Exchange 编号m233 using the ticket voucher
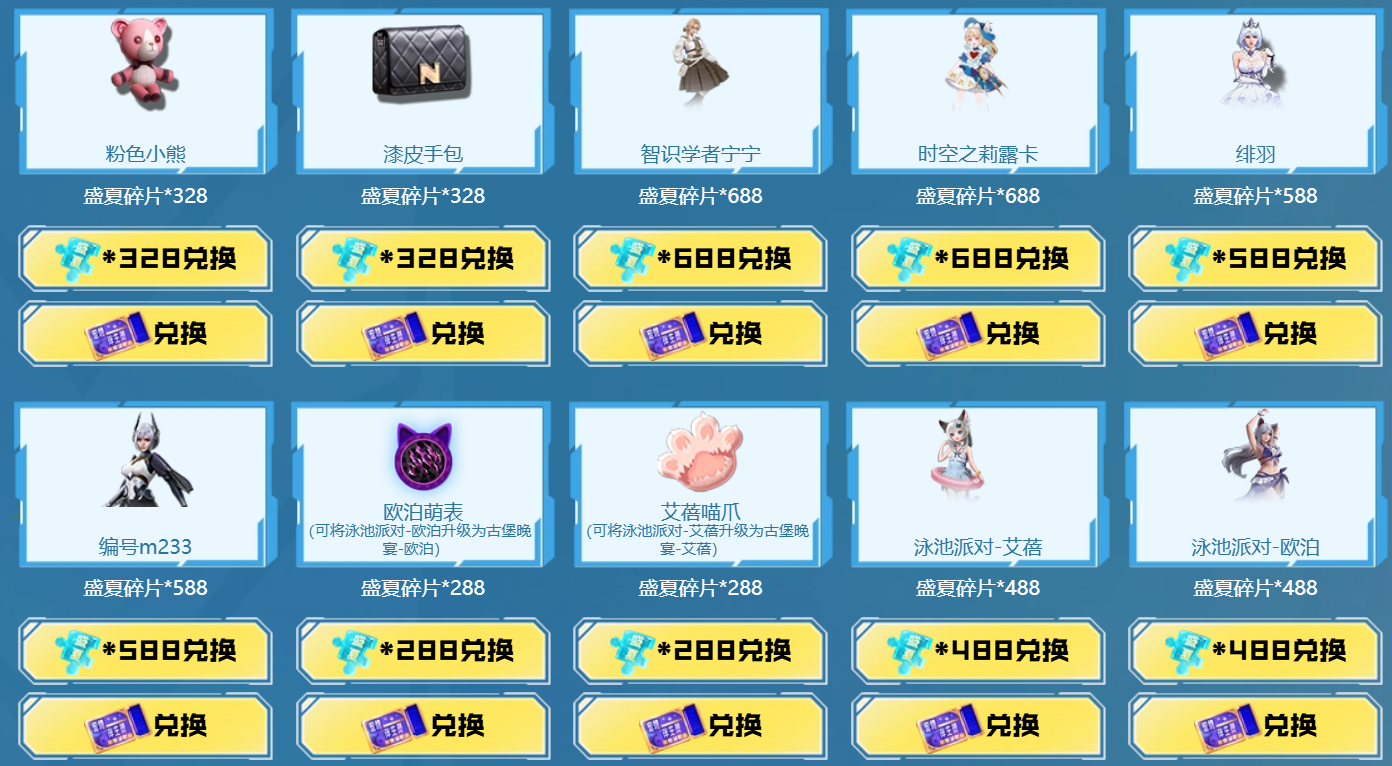This screenshot has width=1392, height=766. click(145, 725)
